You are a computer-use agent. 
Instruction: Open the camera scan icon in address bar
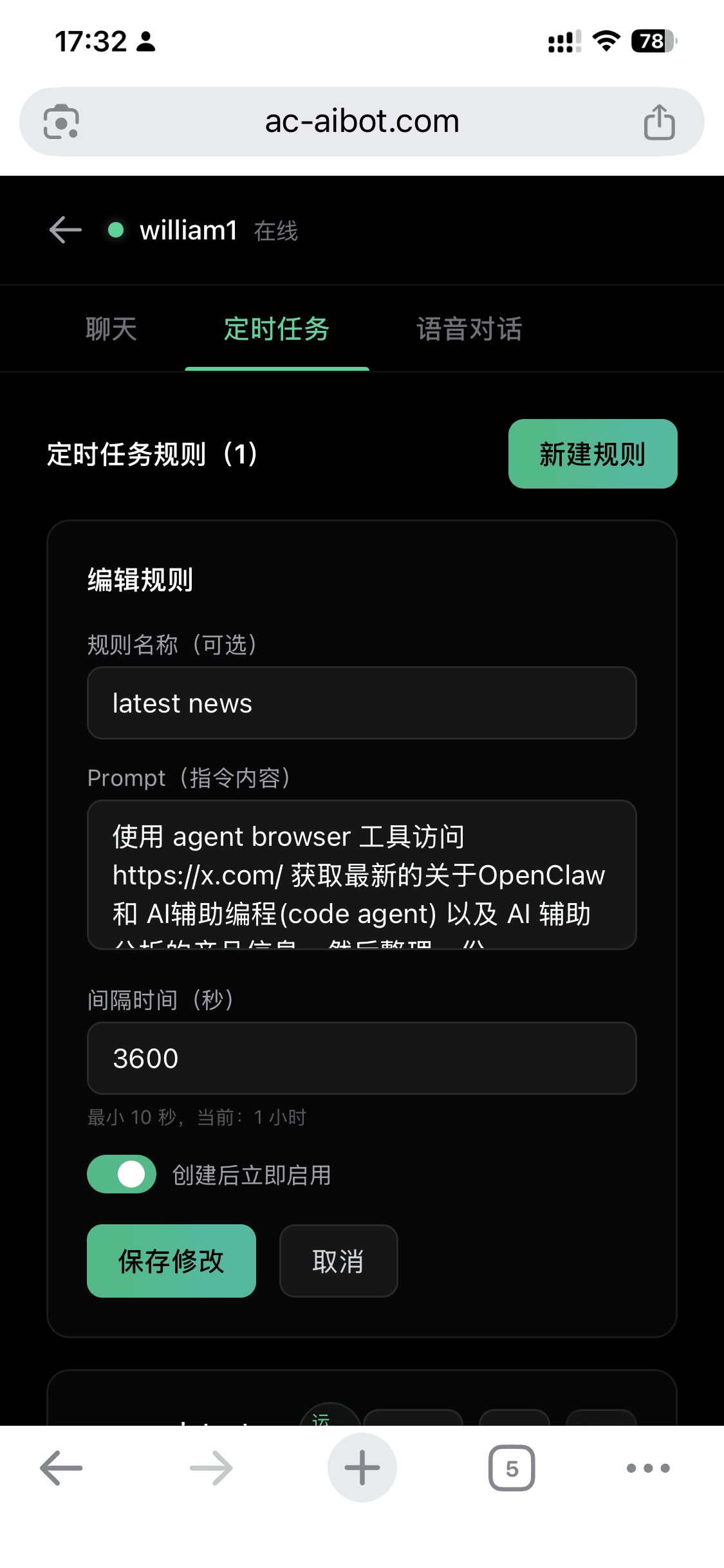click(x=61, y=122)
